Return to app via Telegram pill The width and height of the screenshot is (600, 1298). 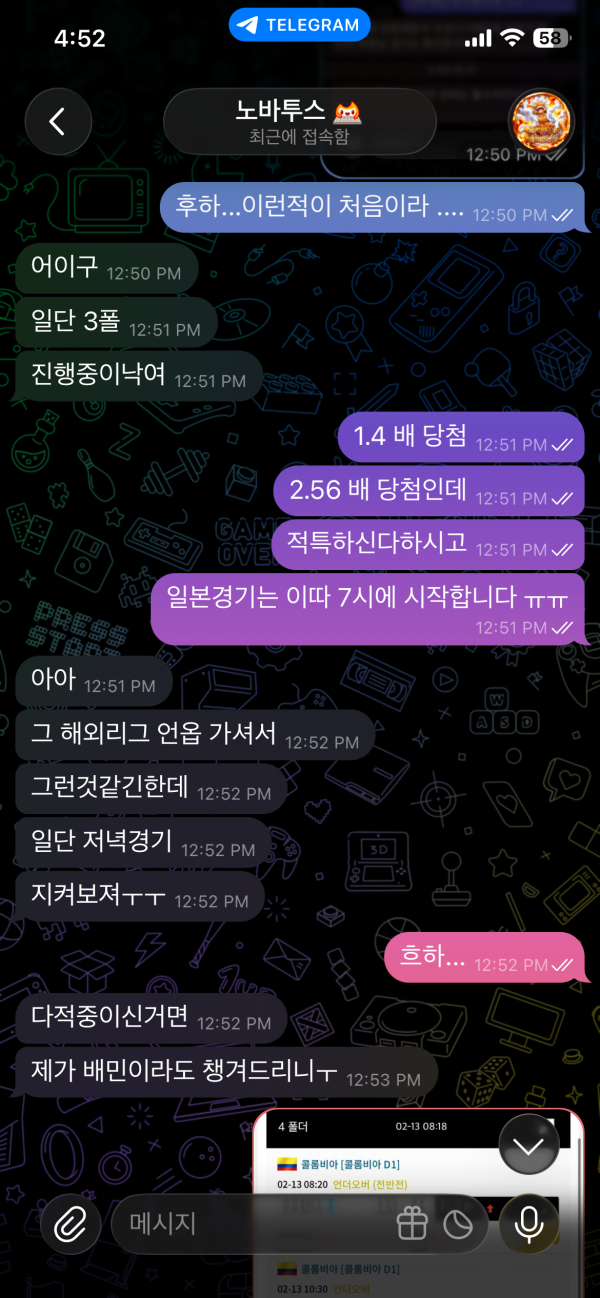tap(299, 25)
